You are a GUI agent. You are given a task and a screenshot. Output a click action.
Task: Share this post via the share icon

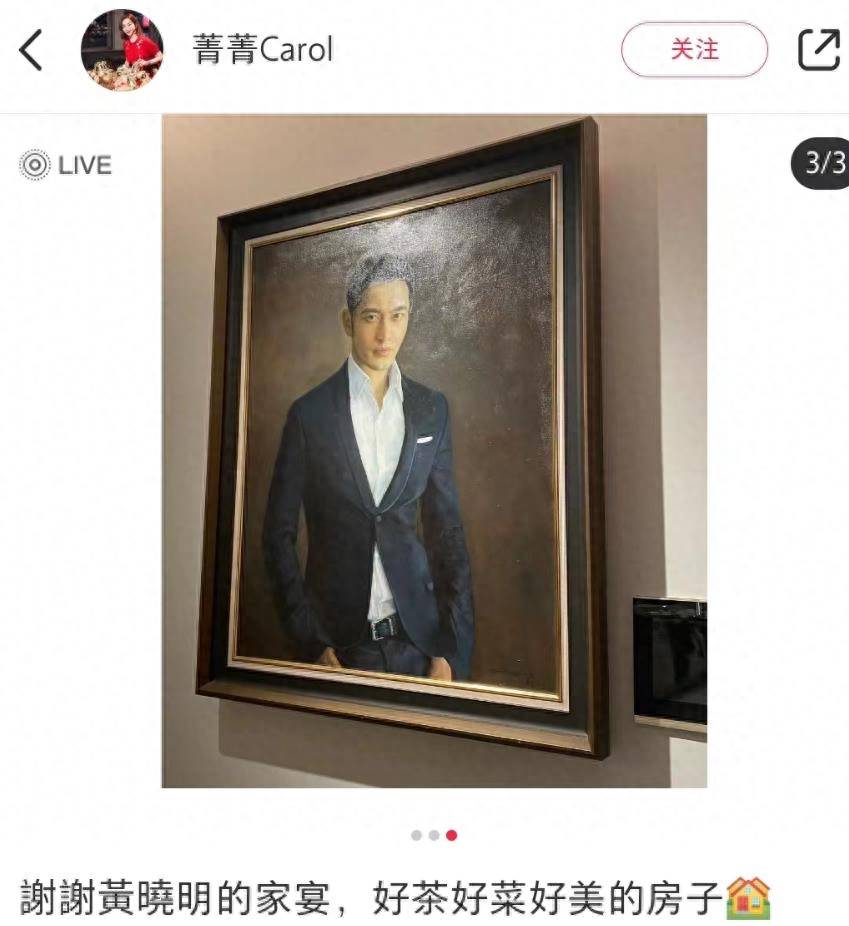point(818,49)
